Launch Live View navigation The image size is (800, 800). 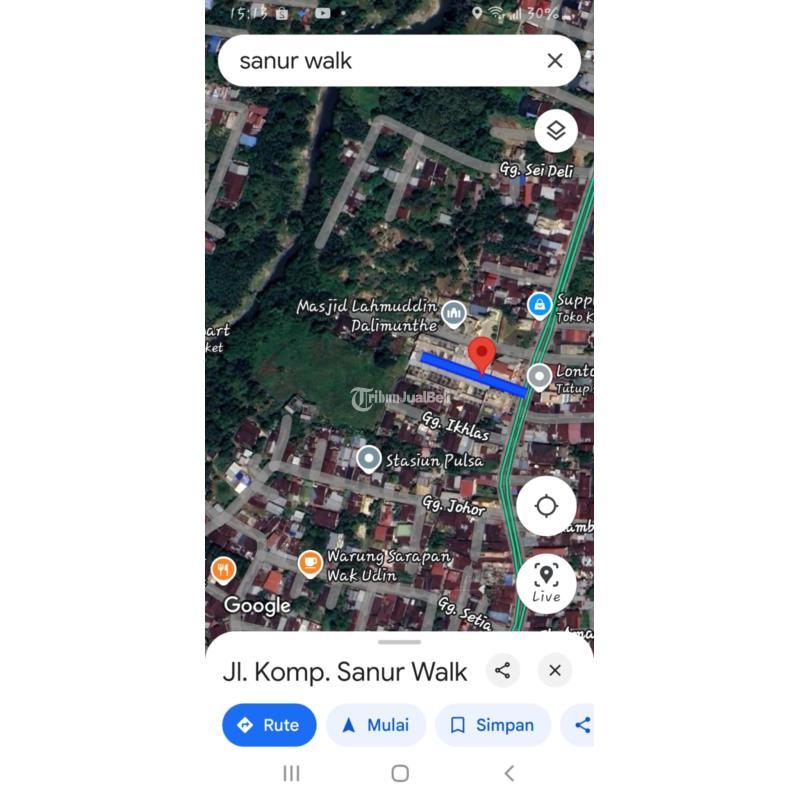546,582
